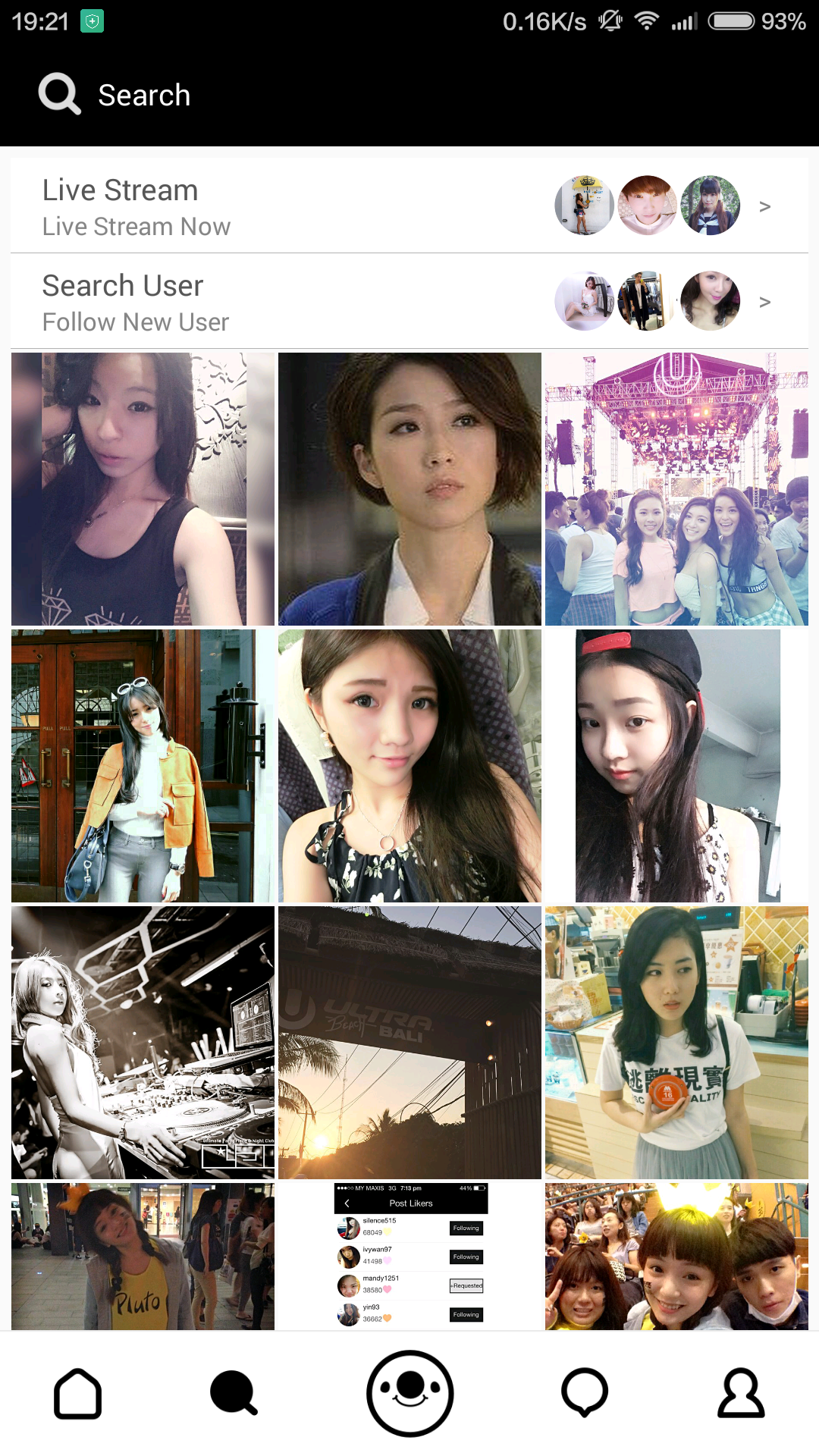Switch to the chat bubble tab
Screen dimensions: 819x1456
(585, 1394)
